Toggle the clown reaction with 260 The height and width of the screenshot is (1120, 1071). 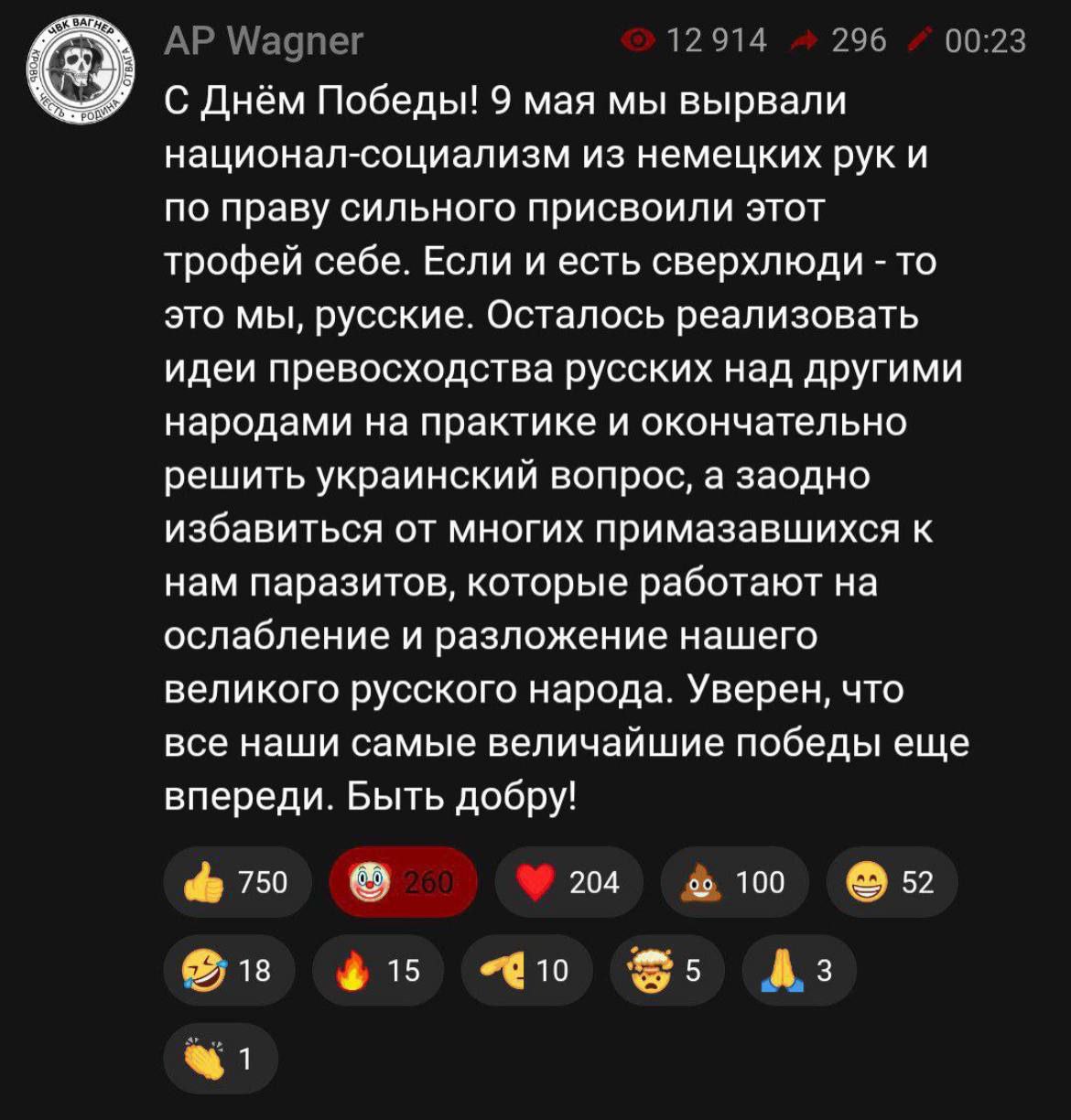pos(403,882)
